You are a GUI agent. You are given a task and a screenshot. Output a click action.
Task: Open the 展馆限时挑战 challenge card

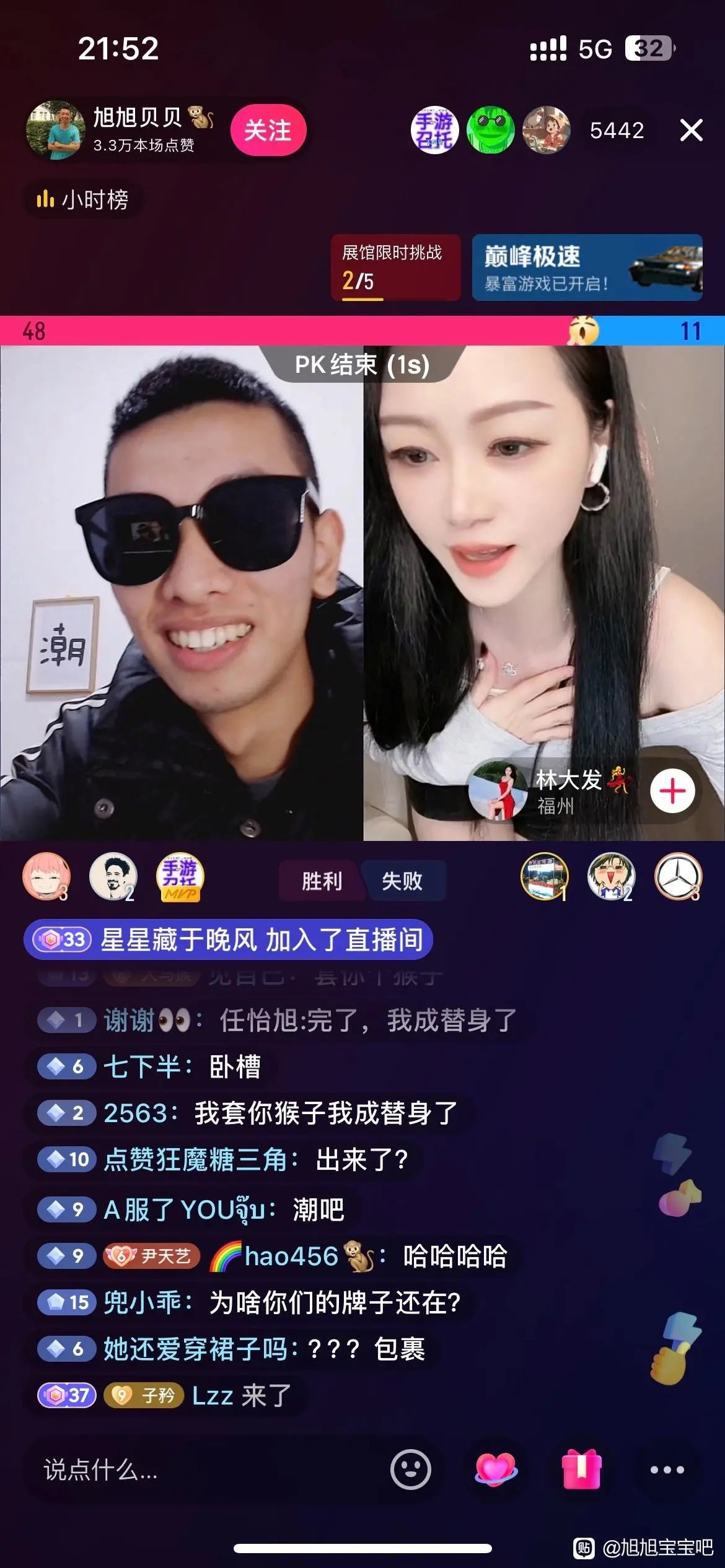[395, 268]
